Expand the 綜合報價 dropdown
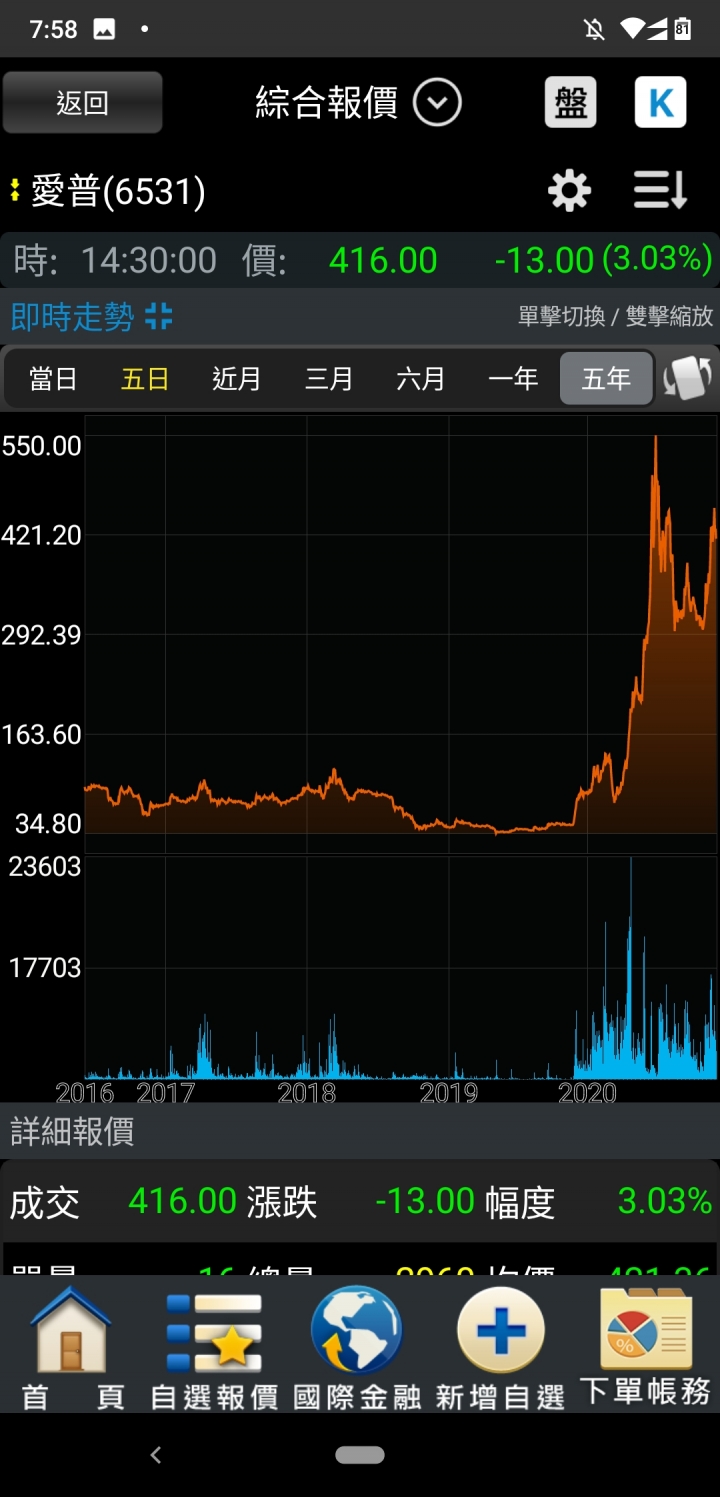The width and height of the screenshot is (720, 1497). pos(437,103)
